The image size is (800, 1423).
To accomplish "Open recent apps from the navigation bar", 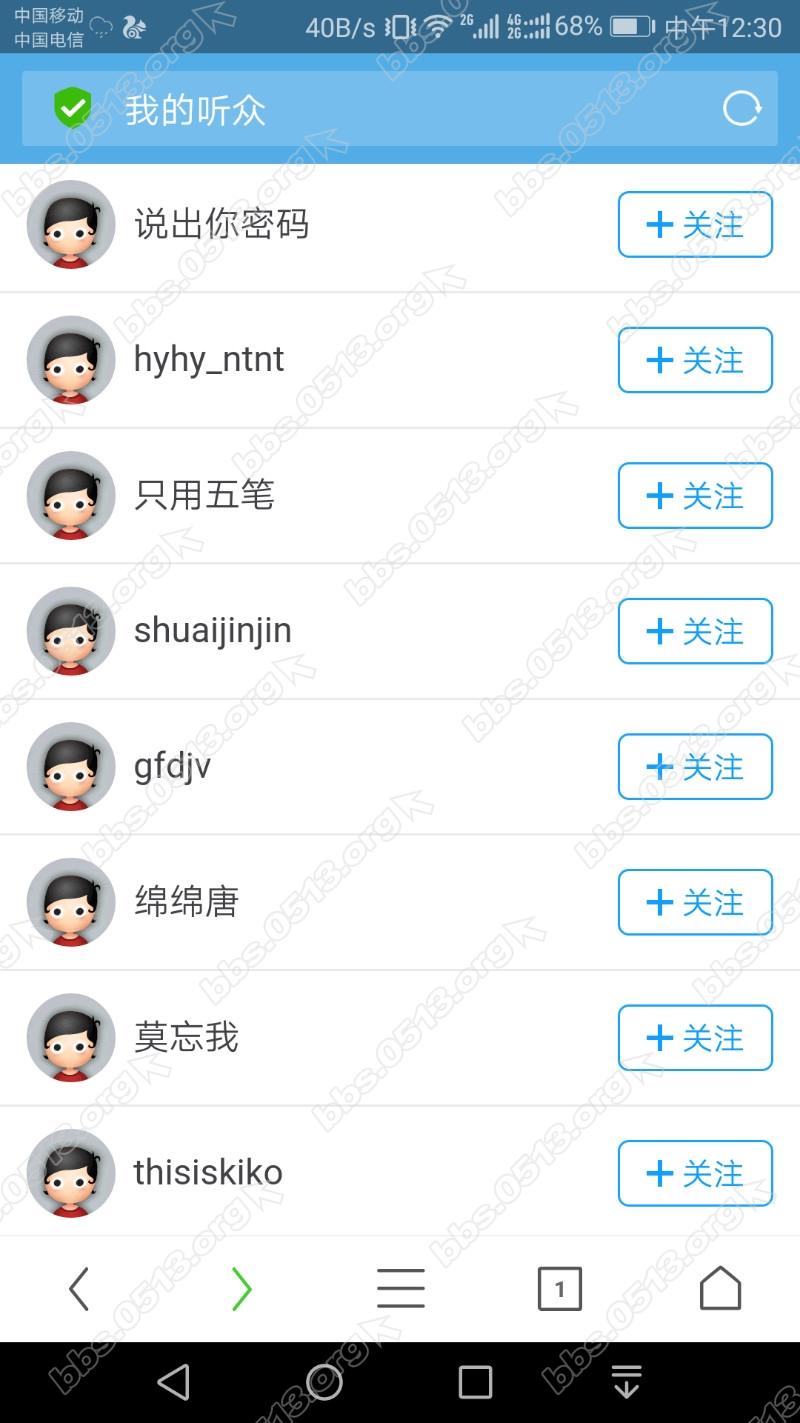I will [x=475, y=1382].
